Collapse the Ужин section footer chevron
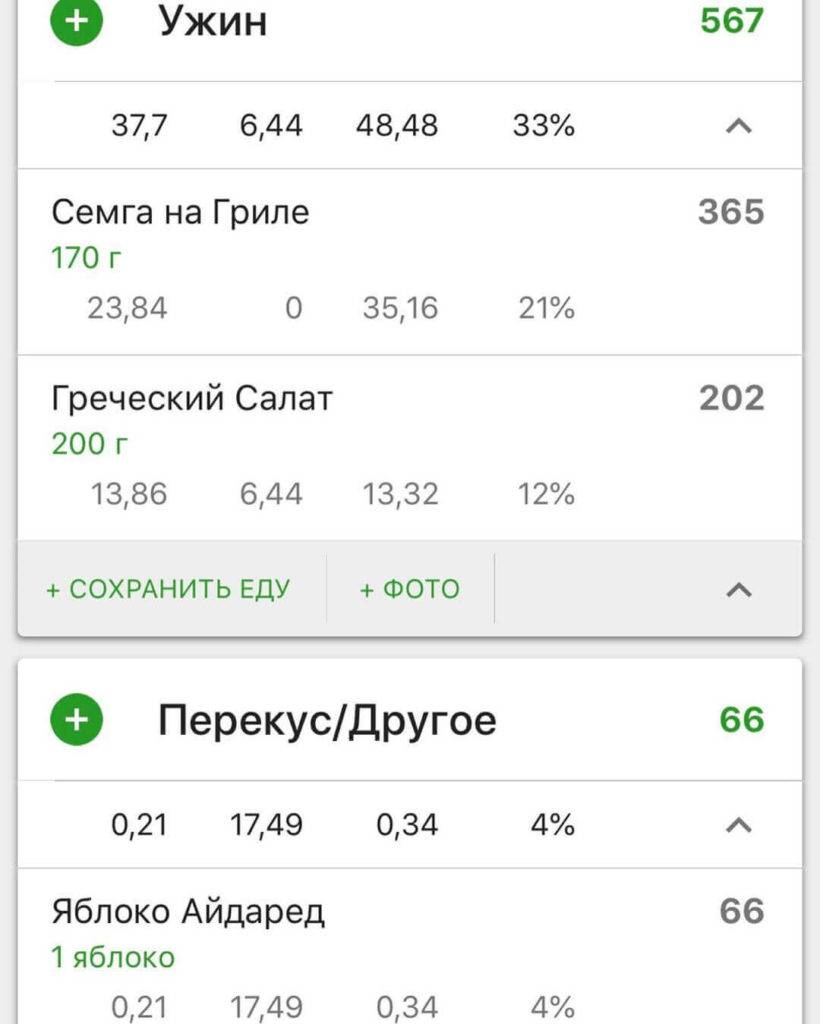Viewport: 820px width, 1024px height. pos(738,590)
